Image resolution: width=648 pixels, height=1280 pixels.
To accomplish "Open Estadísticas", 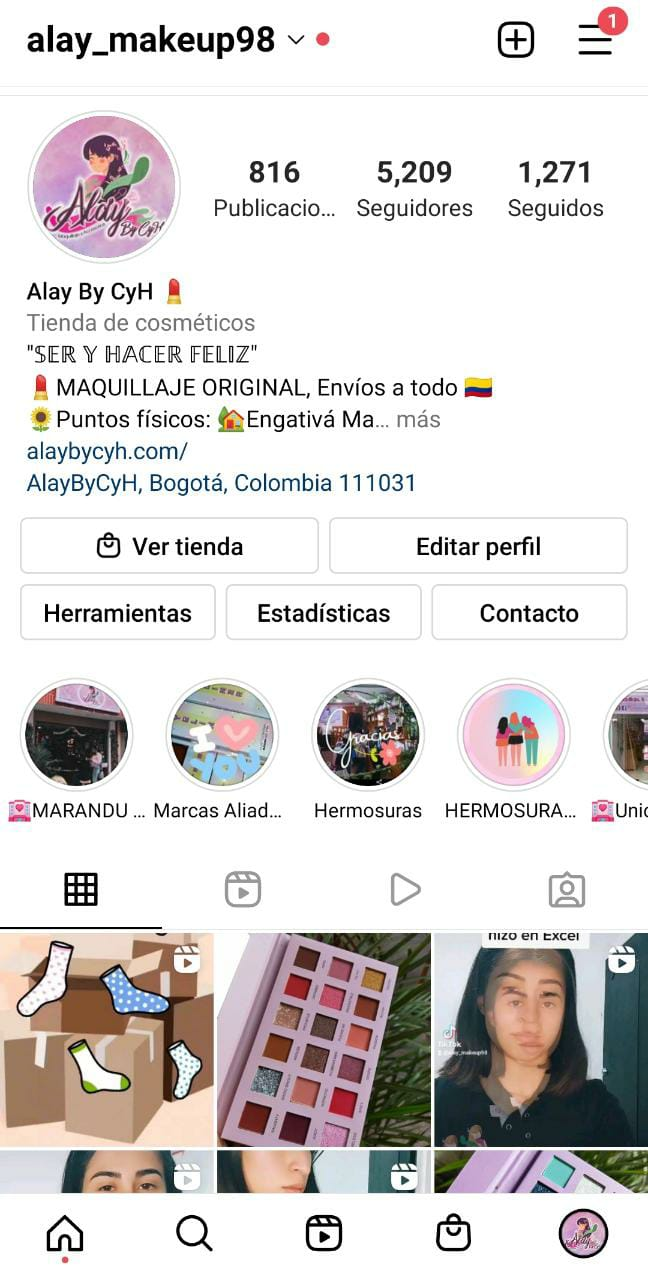I will [x=323, y=613].
